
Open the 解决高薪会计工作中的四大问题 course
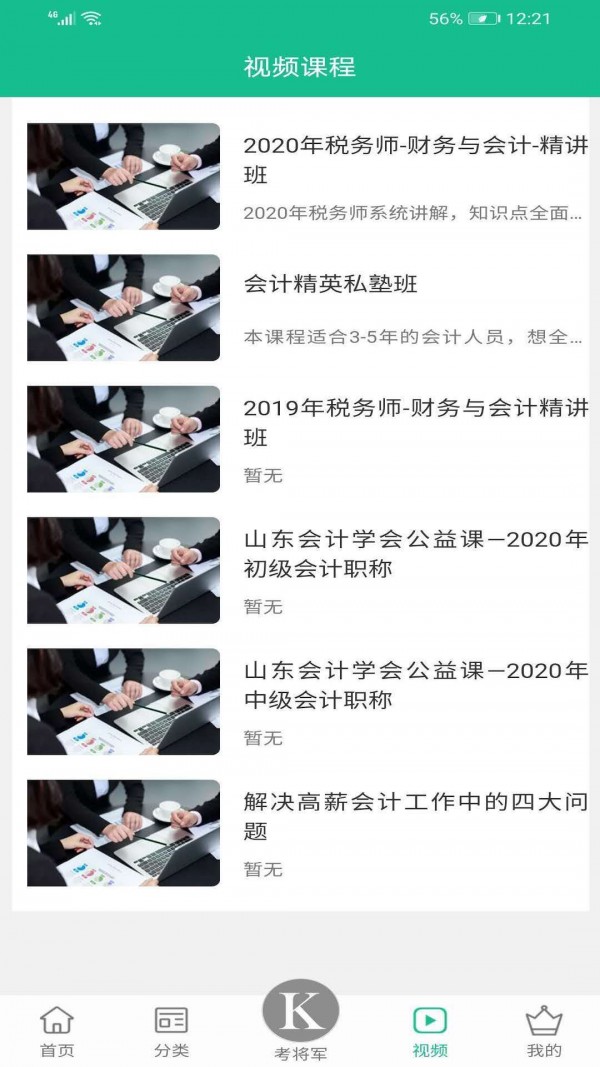tap(301, 833)
